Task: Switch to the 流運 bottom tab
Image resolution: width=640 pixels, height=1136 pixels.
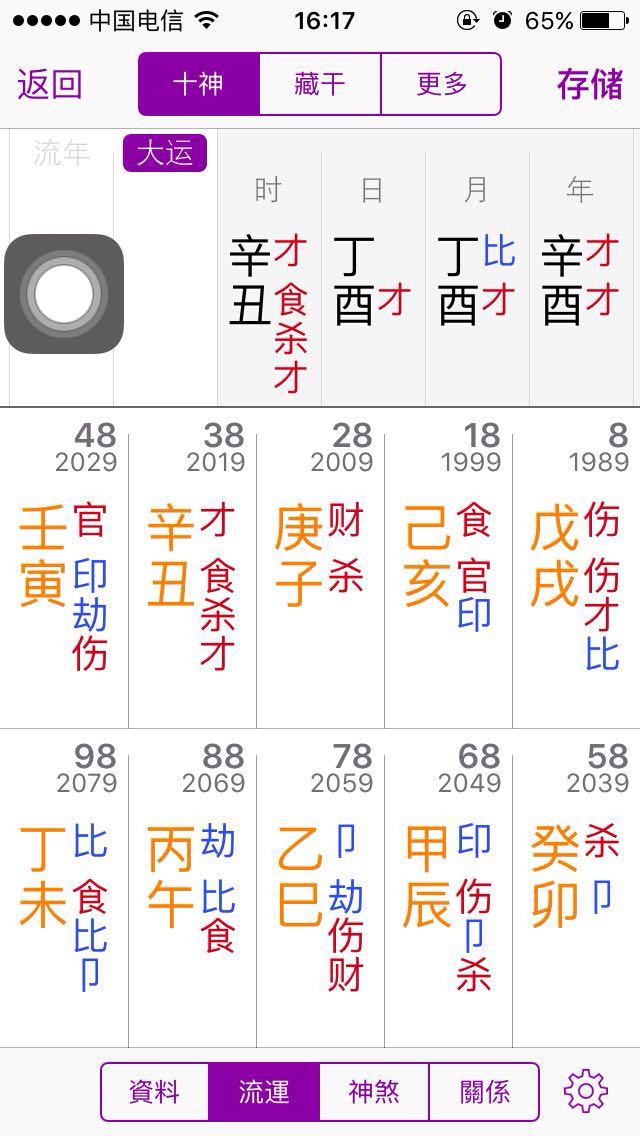Action: click(264, 1091)
